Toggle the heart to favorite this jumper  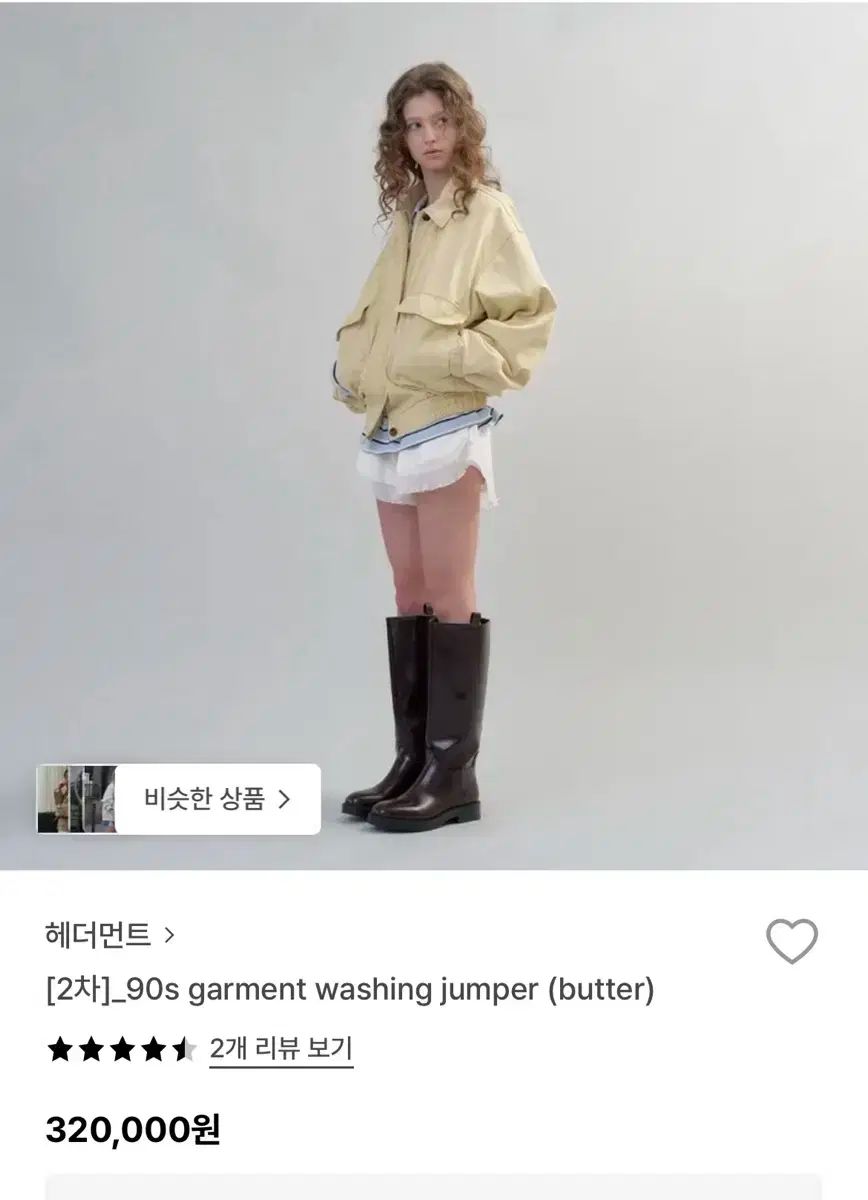point(793,941)
